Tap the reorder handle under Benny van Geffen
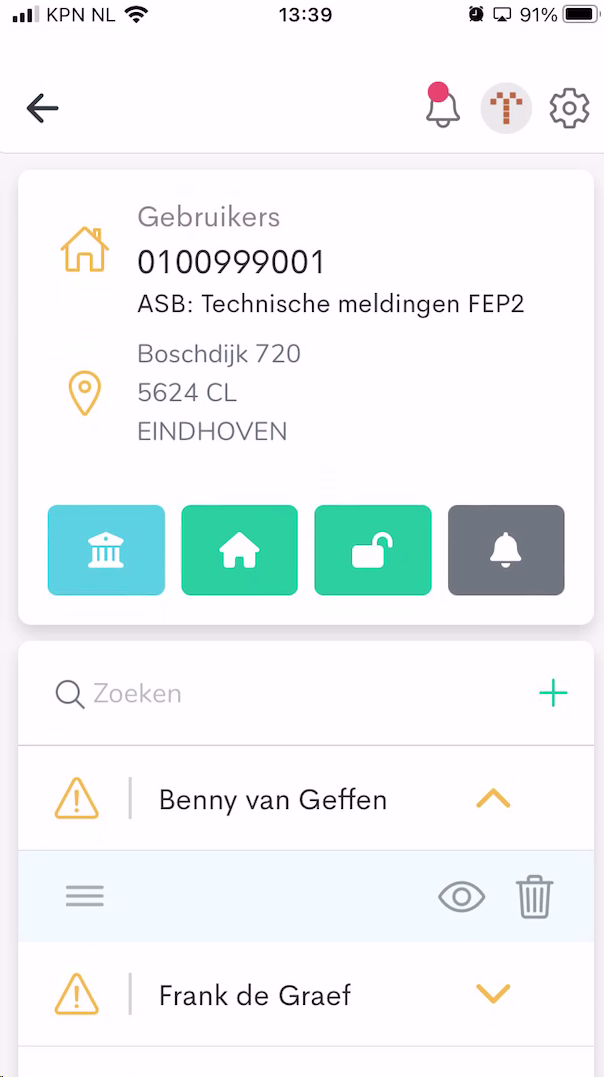 click(x=85, y=896)
